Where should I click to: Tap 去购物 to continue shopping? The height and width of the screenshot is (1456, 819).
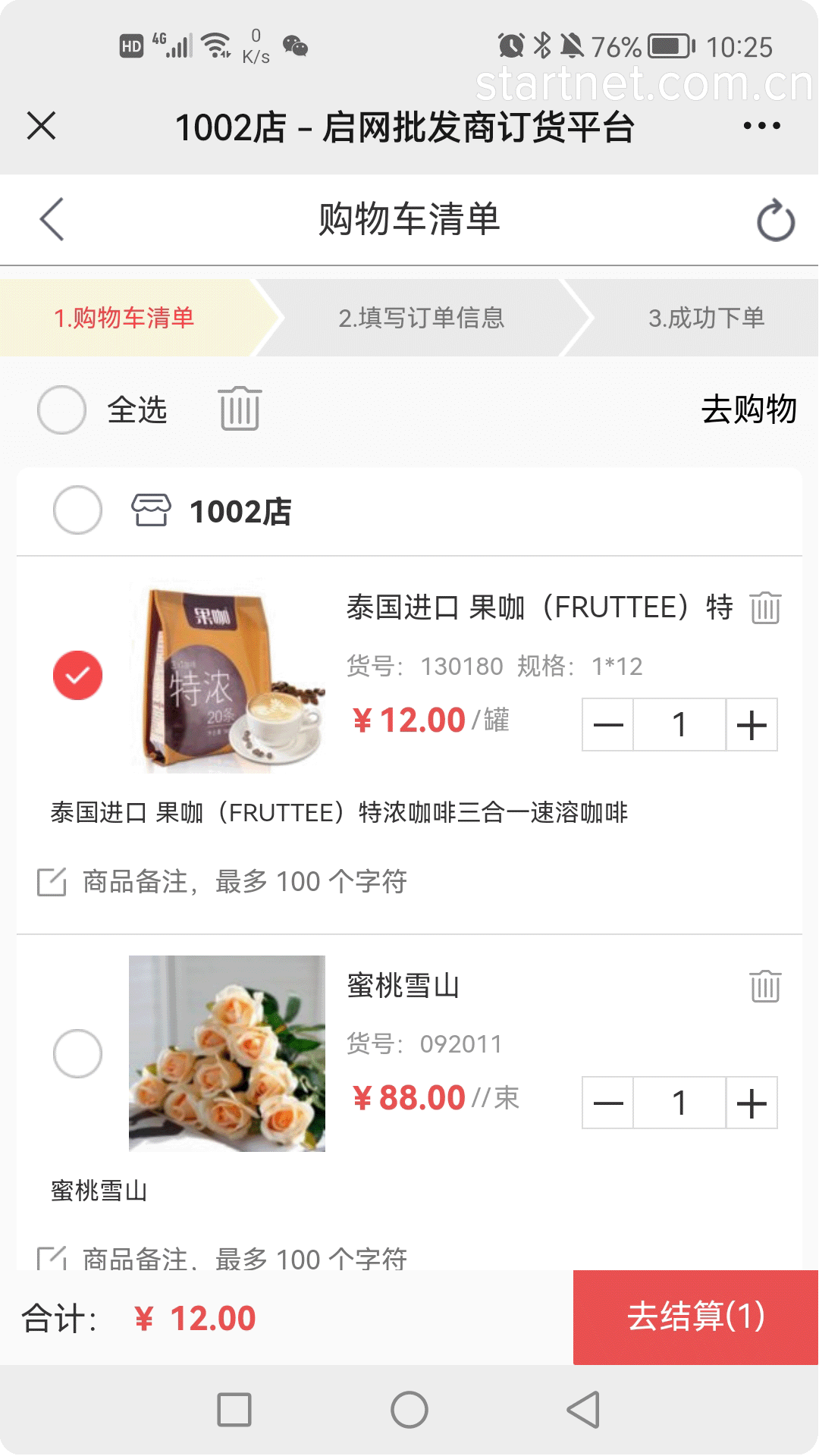tap(748, 409)
